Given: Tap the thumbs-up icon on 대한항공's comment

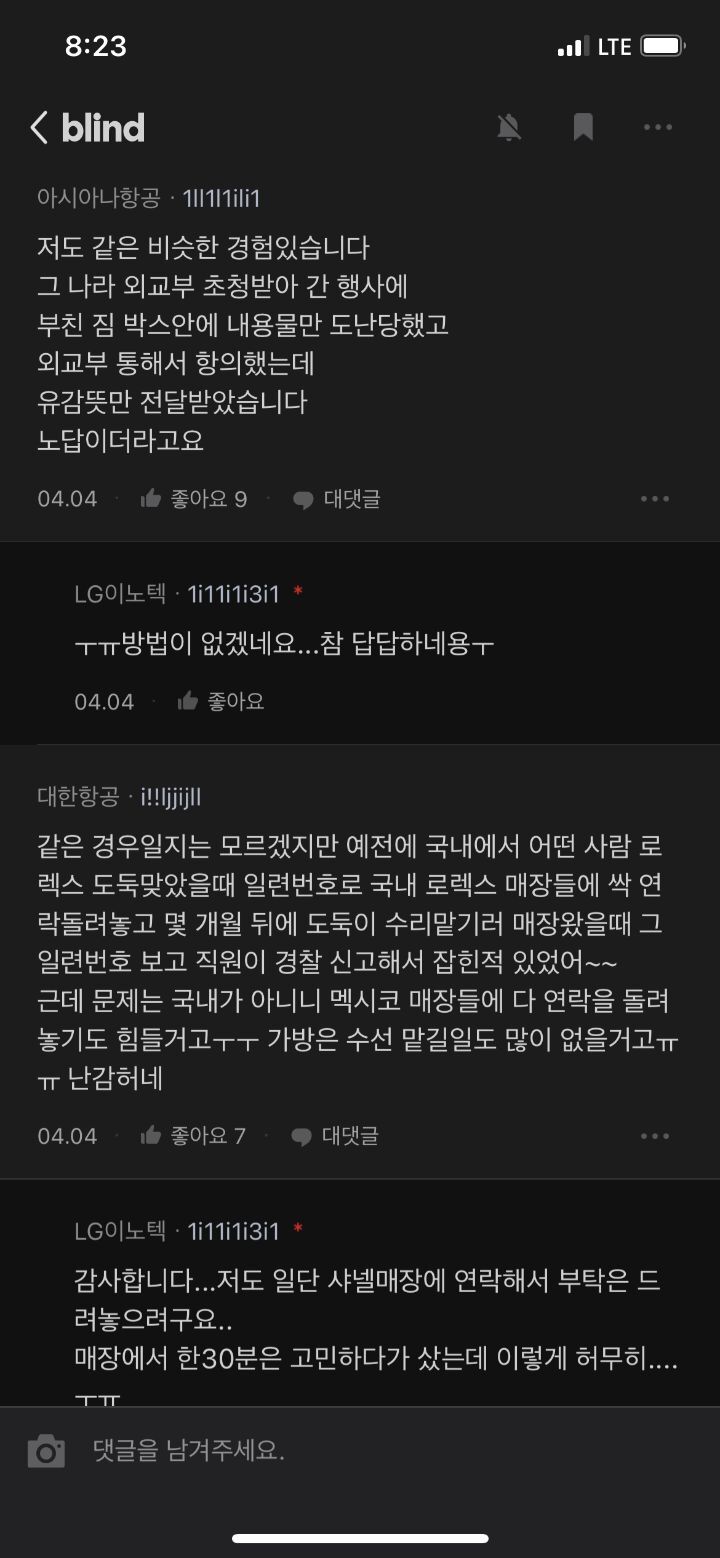Looking at the screenshot, I should click(150, 1135).
